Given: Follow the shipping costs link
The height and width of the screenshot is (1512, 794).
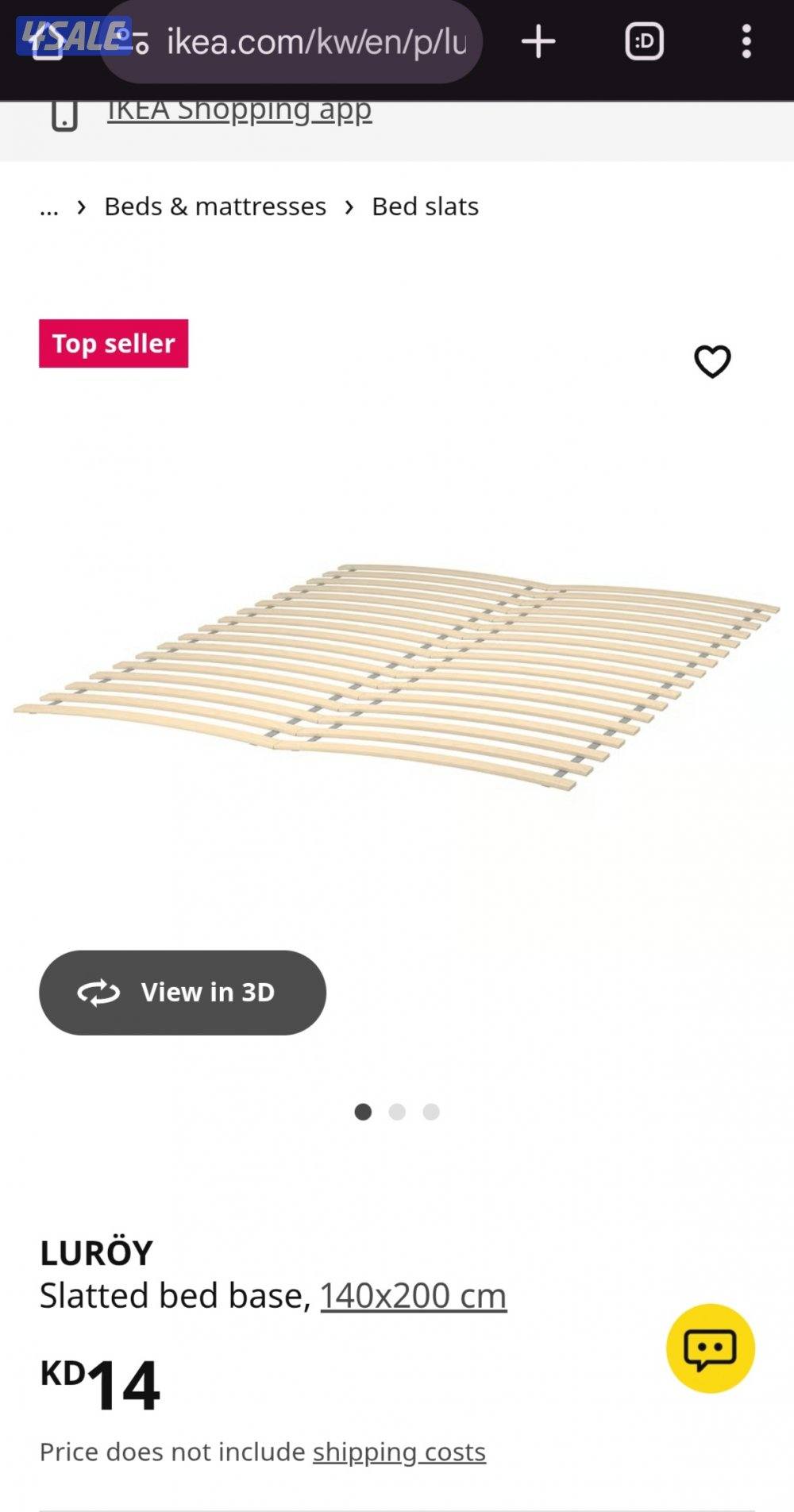Looking at the screenshot, I should (399, 1451).
